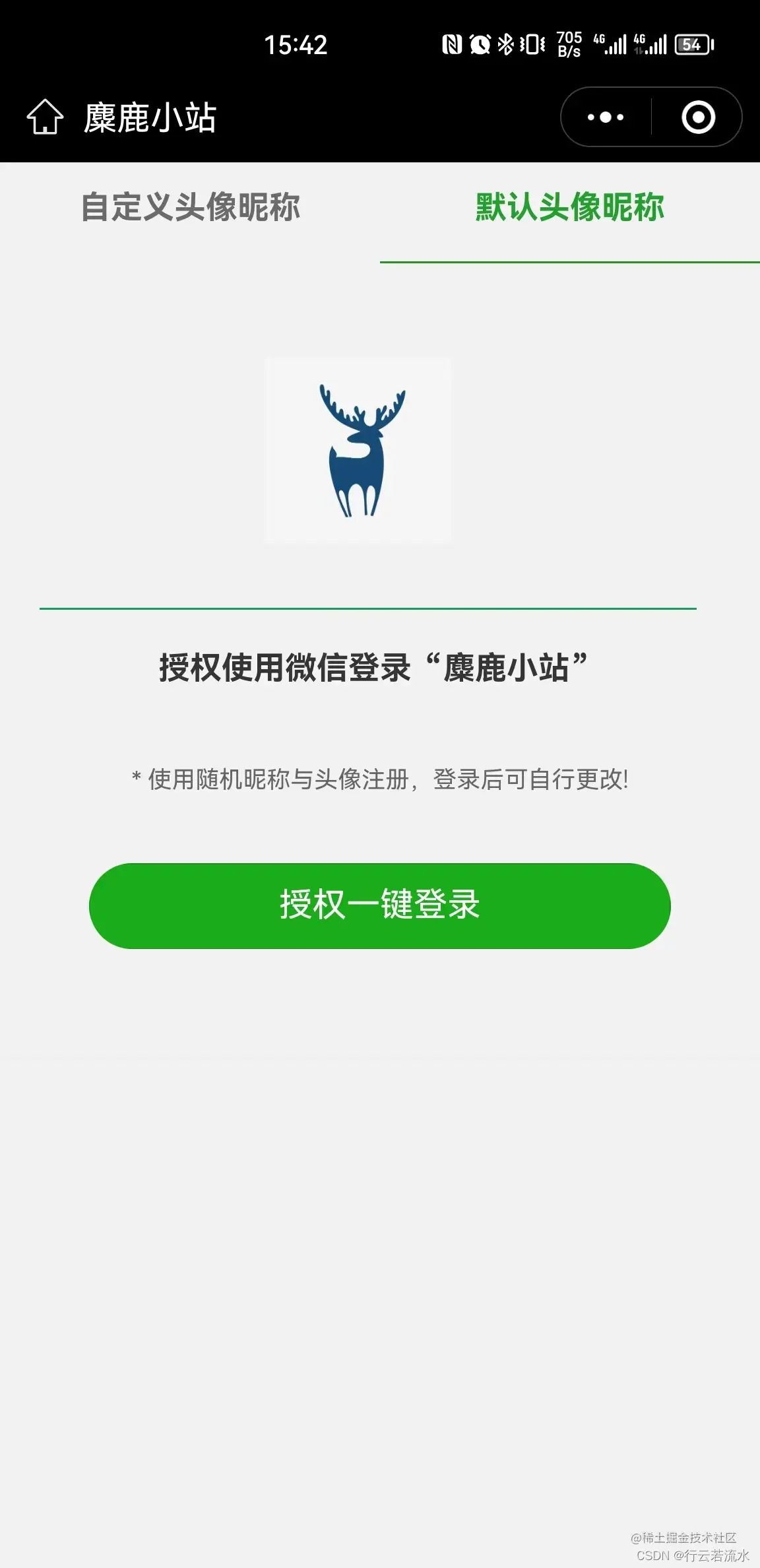Screen dimensions: 760x1568
Task: Tap the random nickname disclaimer text
Action: tap(380, 779)
